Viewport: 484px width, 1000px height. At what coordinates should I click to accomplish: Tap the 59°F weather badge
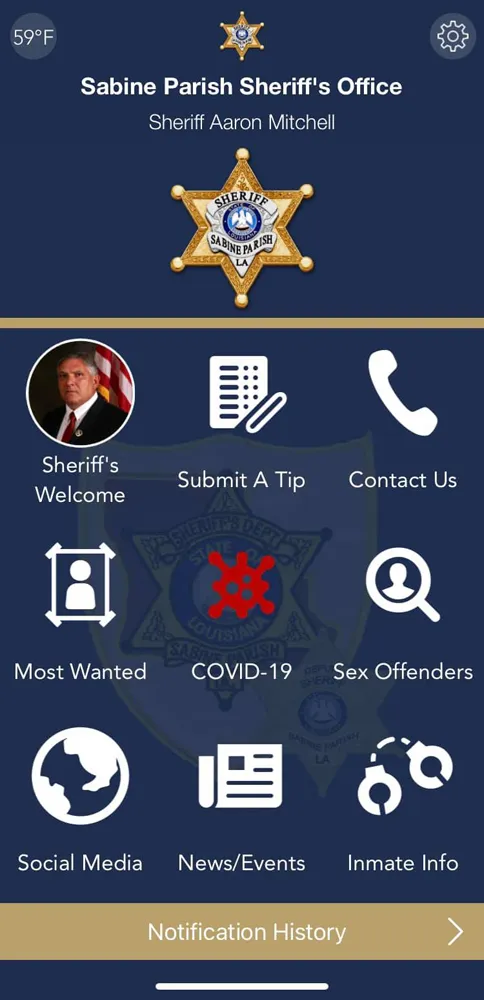coord(33,37)
